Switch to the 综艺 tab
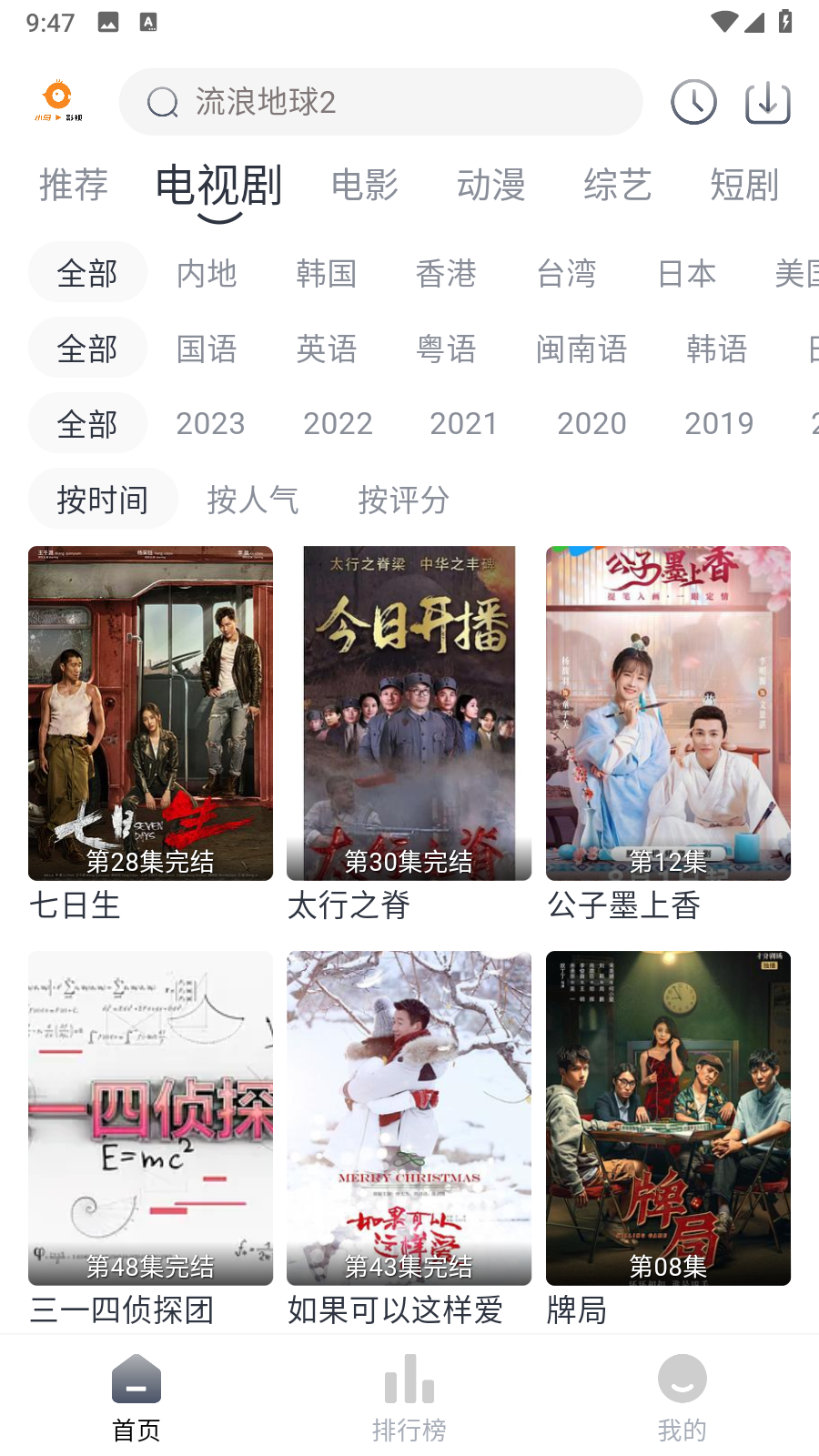Viewport: 819px width, 1456px height. click(618, 185)
